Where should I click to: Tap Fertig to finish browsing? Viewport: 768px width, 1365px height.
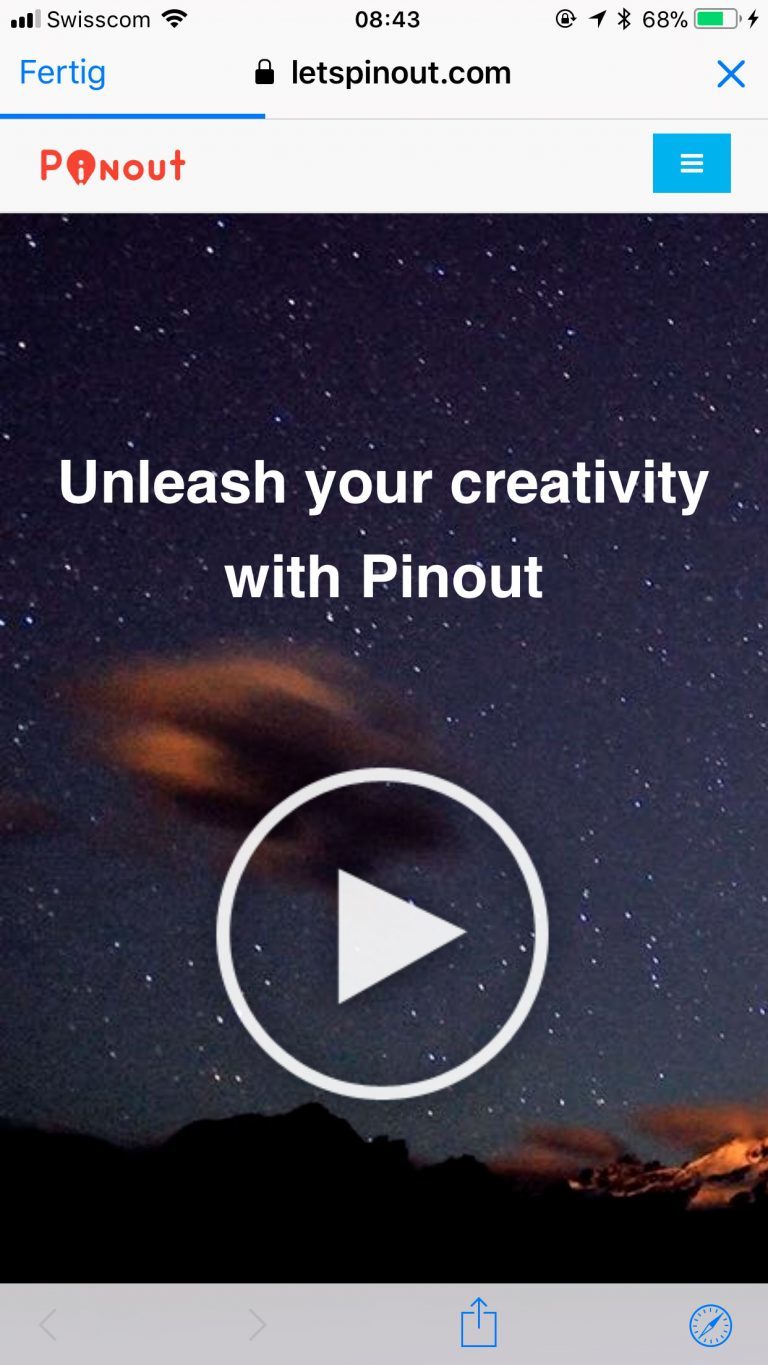point(62,73)
